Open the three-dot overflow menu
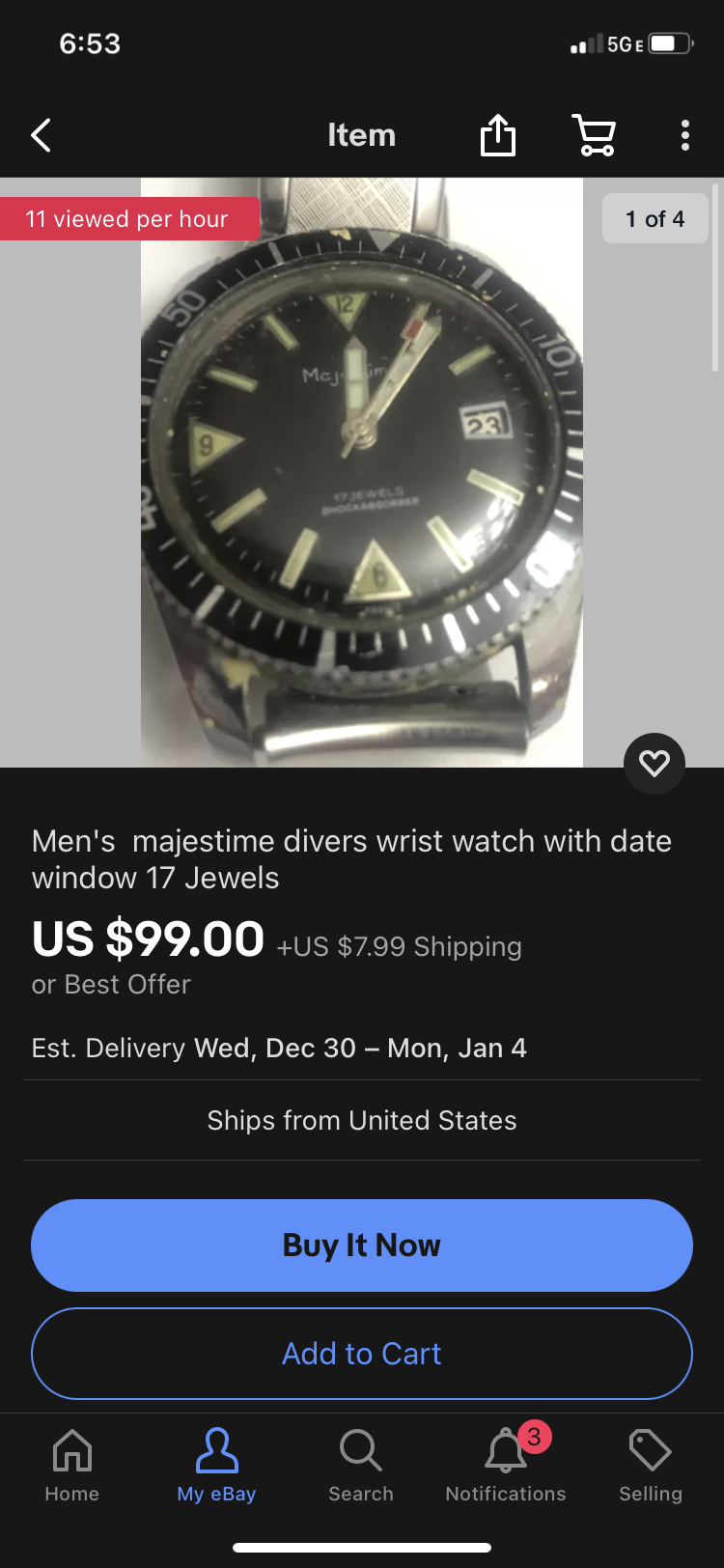This screenshot has height=1568, width=724. point(684,135)
